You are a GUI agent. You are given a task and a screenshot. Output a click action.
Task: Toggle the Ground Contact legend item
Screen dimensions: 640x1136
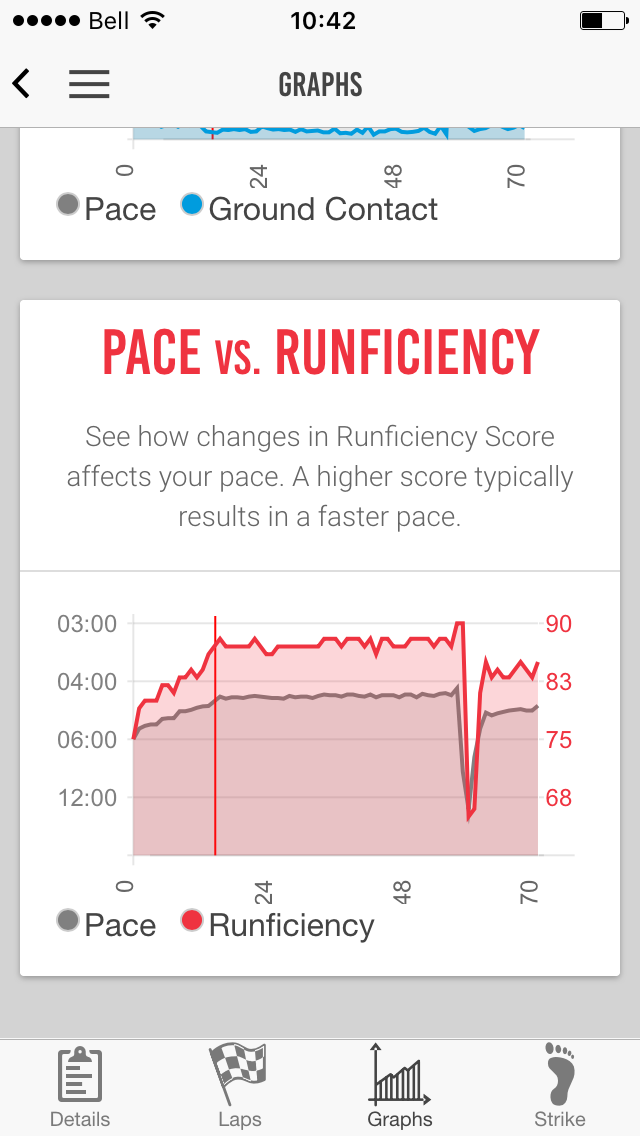[x=309, y=209]
